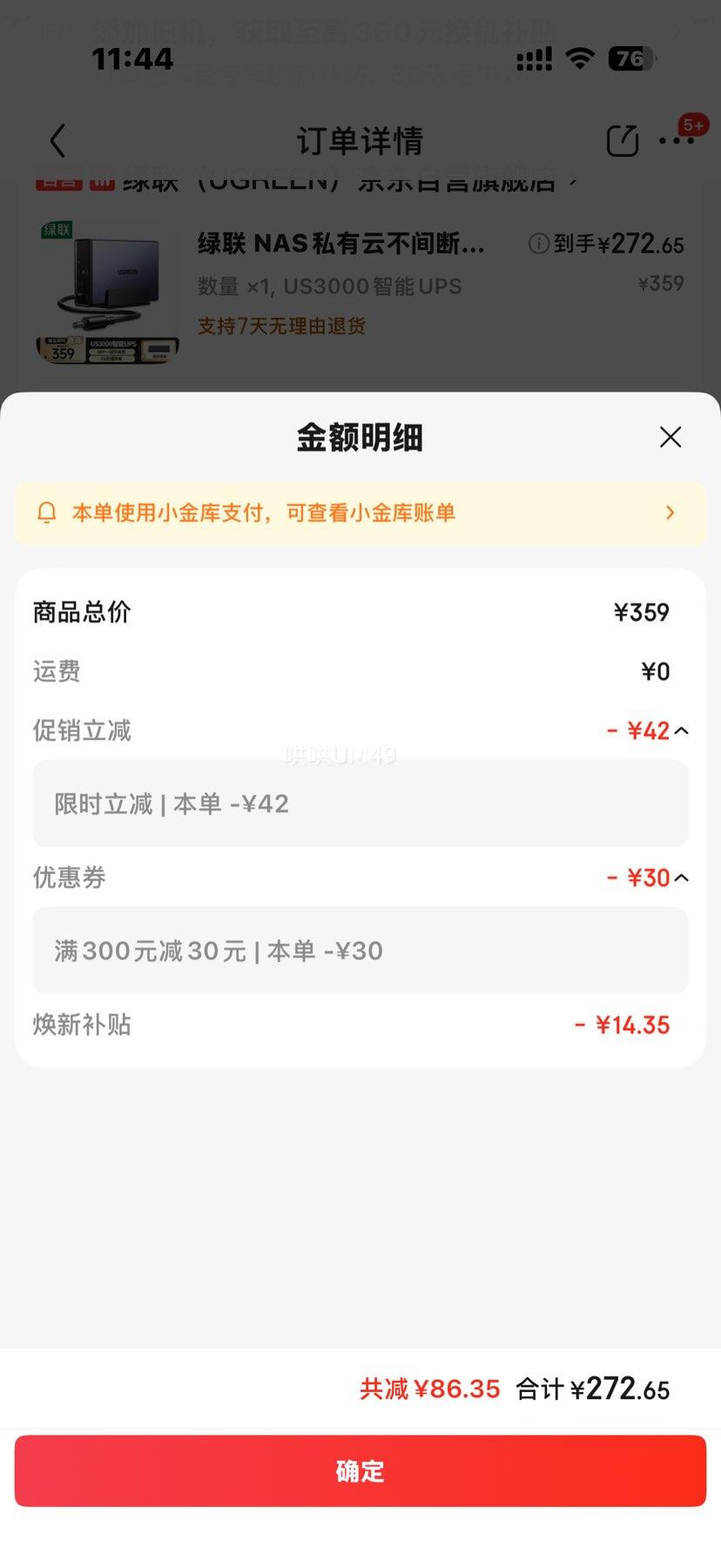This screenshot has height=1568, width=721.
Task: Tap the 绿联 UGREEN 京东自营旗舰店 store name
Action: pyautogui.click(x=348, y=179)
